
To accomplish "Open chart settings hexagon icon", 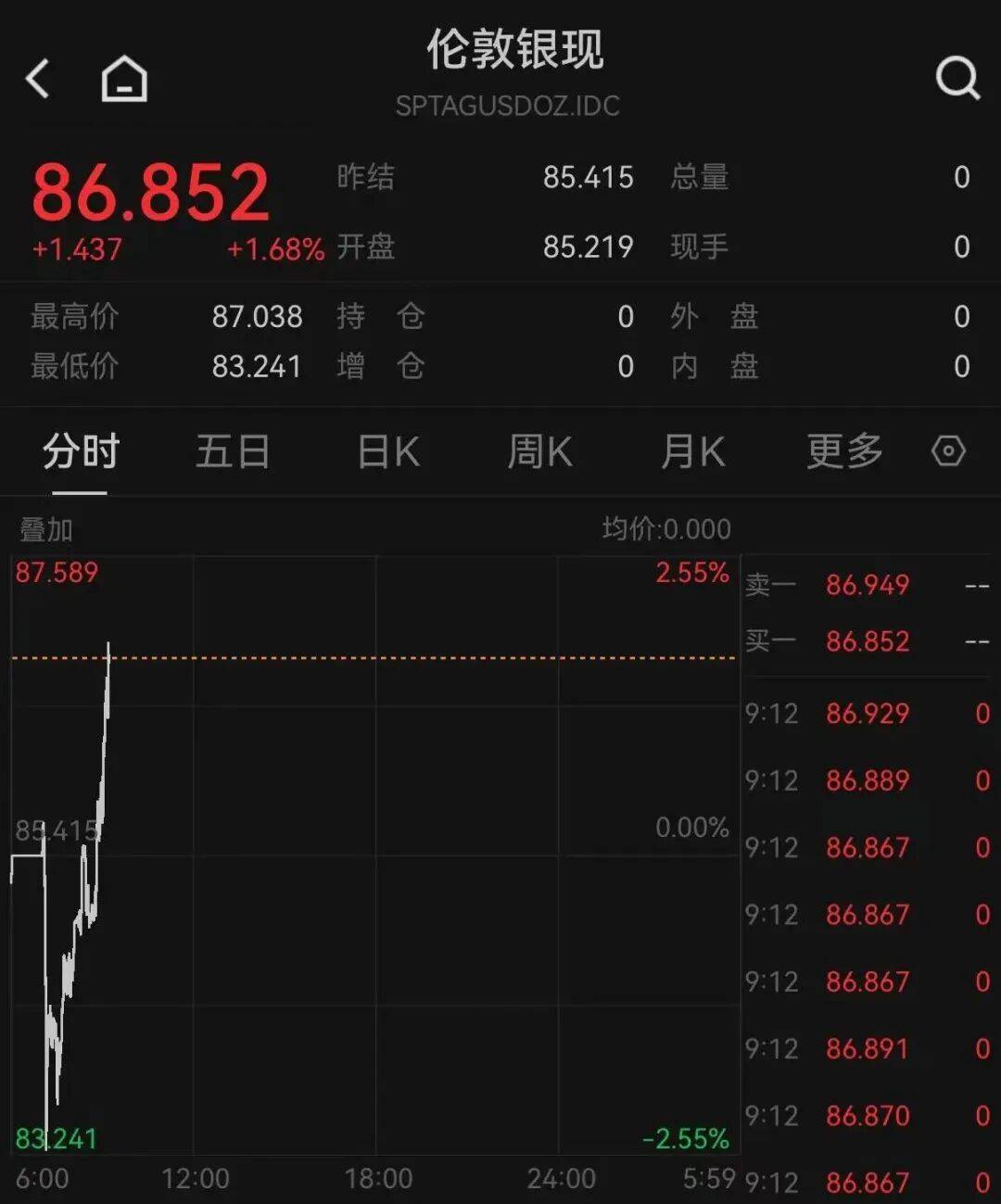I will 948,452.
